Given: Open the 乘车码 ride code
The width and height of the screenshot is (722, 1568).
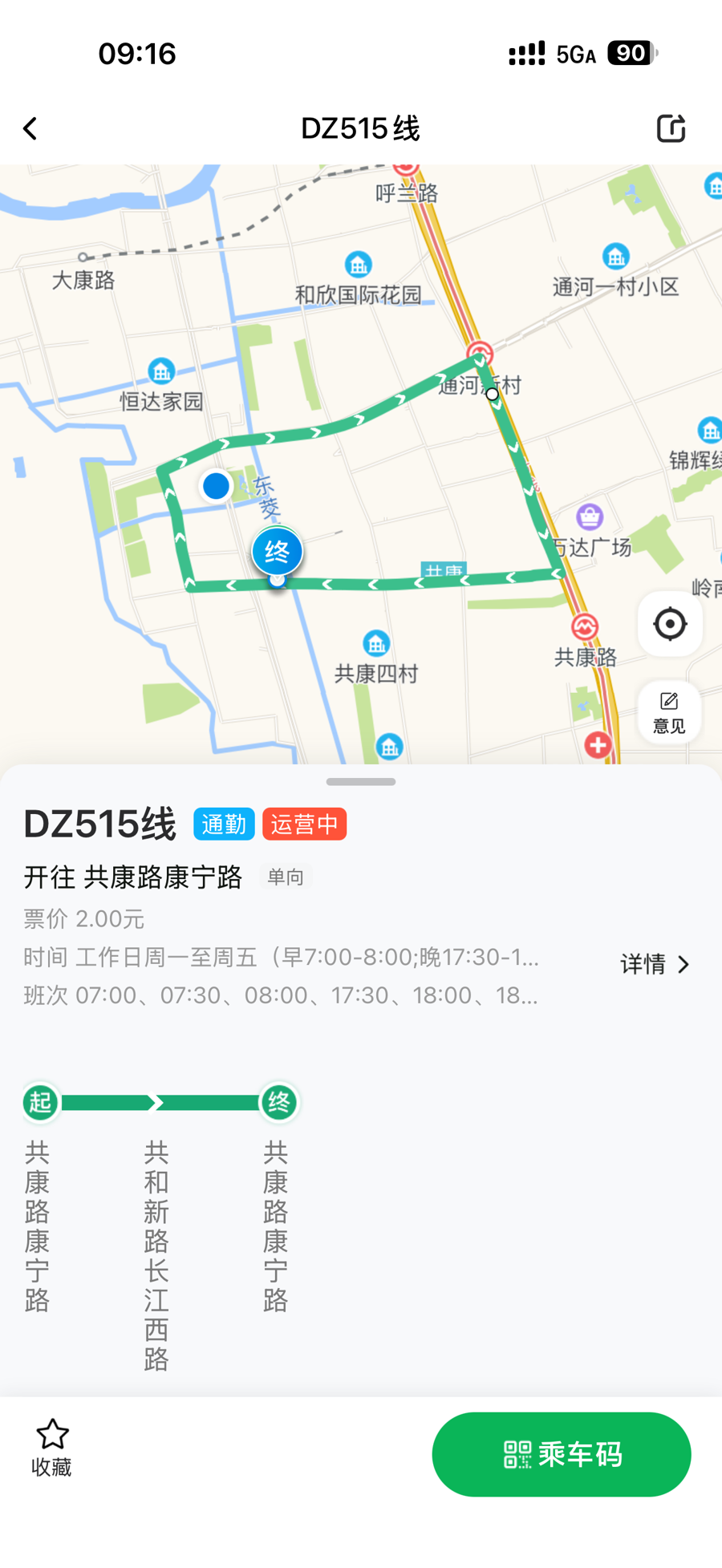Looking at the screenshot, I should click(561, 1454).
